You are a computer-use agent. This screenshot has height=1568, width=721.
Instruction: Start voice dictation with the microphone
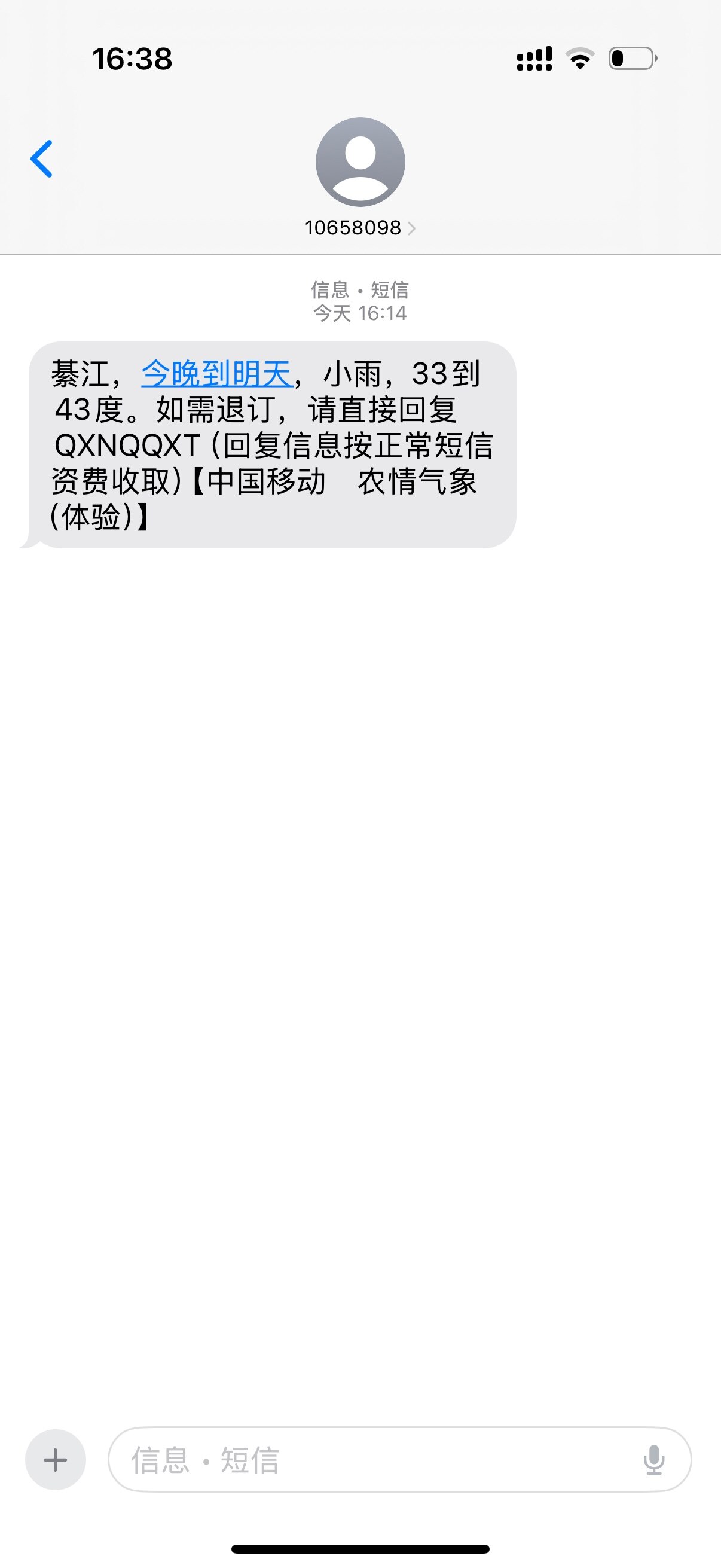[x=653, y=1460]
